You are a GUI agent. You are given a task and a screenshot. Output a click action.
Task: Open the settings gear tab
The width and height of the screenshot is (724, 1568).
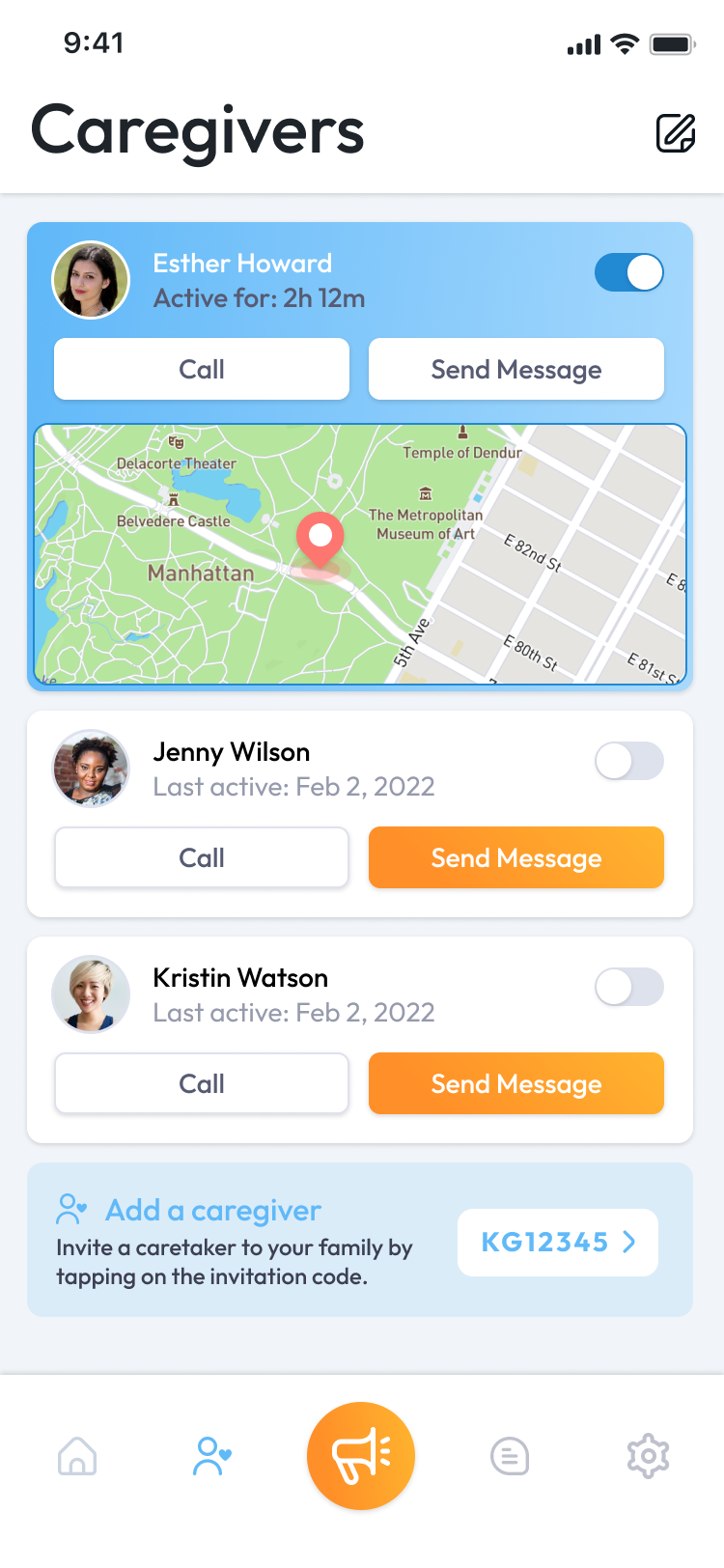[648, 1456]
